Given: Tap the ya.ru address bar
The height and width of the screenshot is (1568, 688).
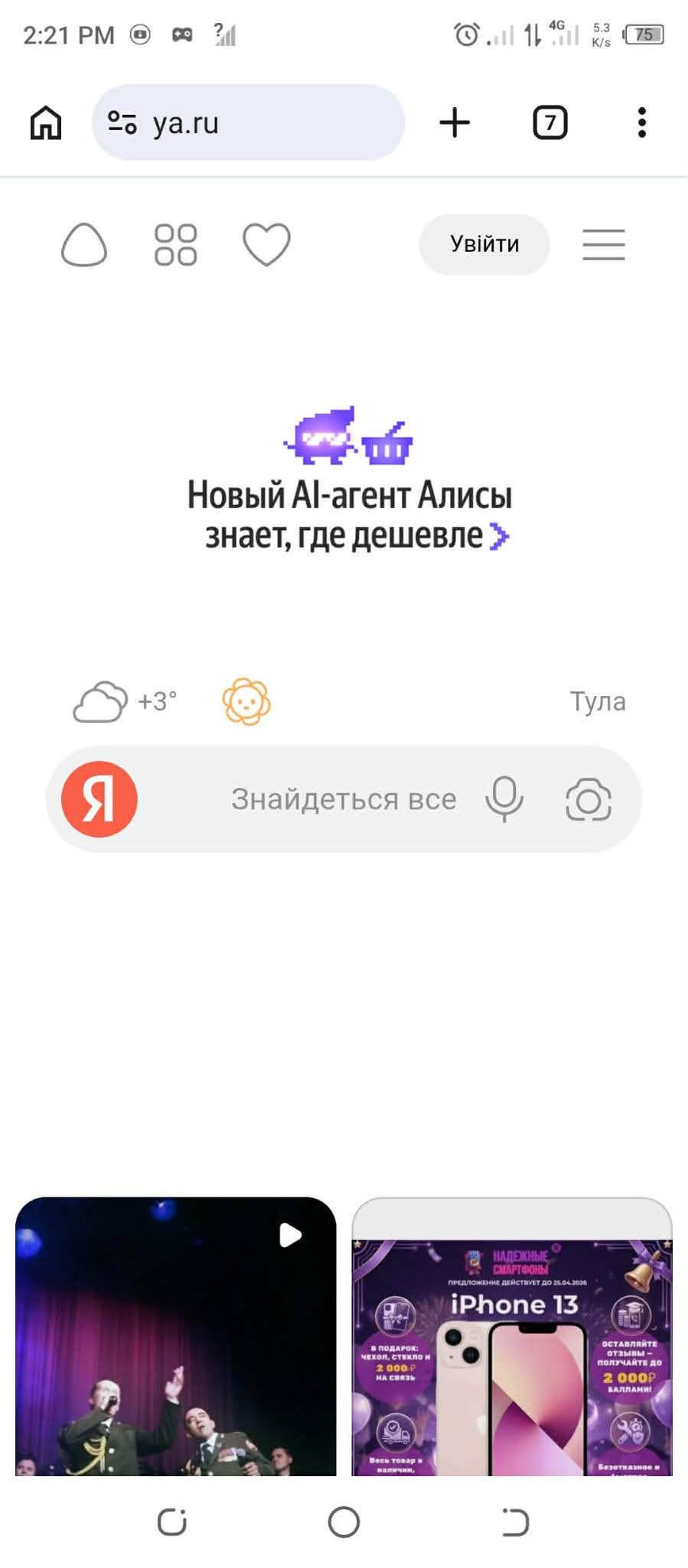Looking at the screenshot, I should pyautogui.click(x=248, y=122).
